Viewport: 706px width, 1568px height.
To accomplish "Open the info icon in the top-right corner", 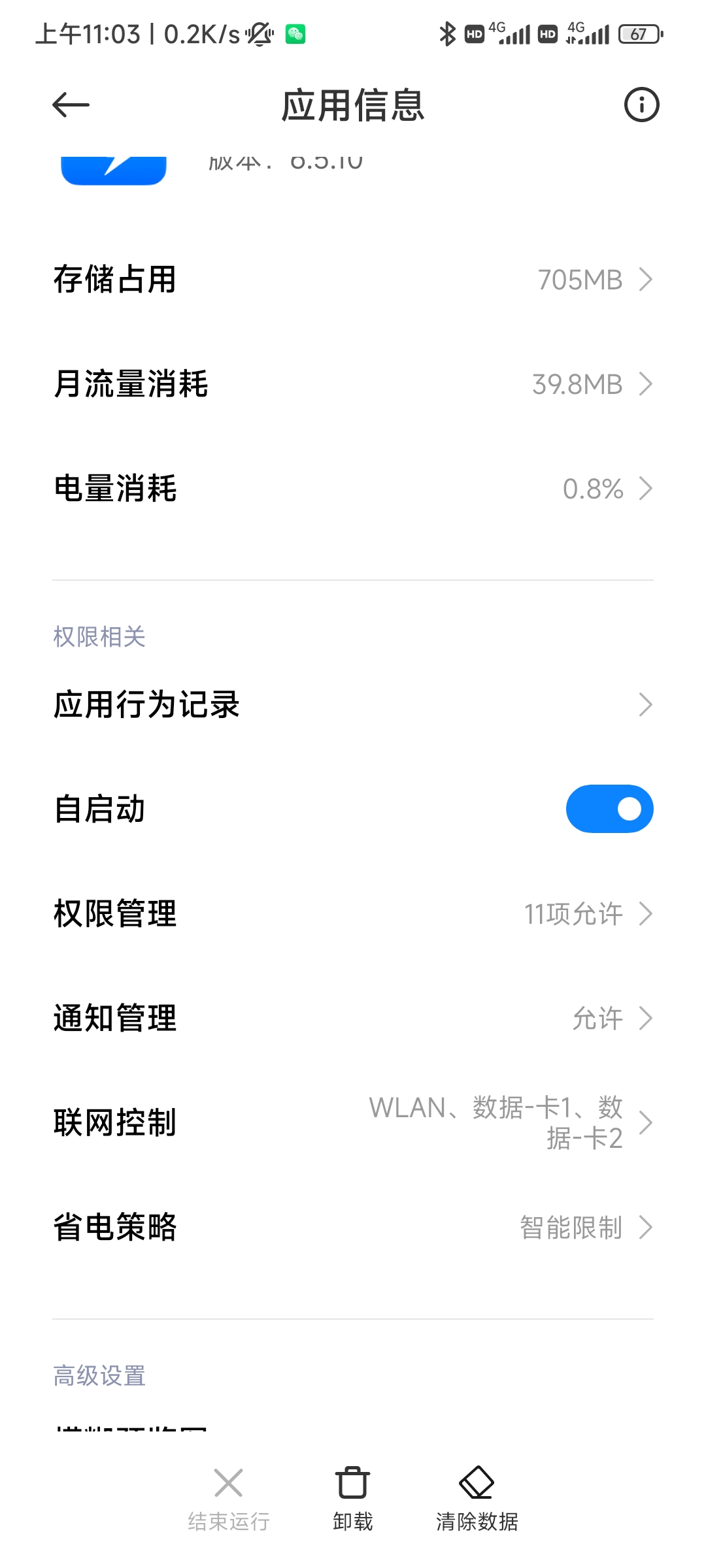I will pos(641,105).
